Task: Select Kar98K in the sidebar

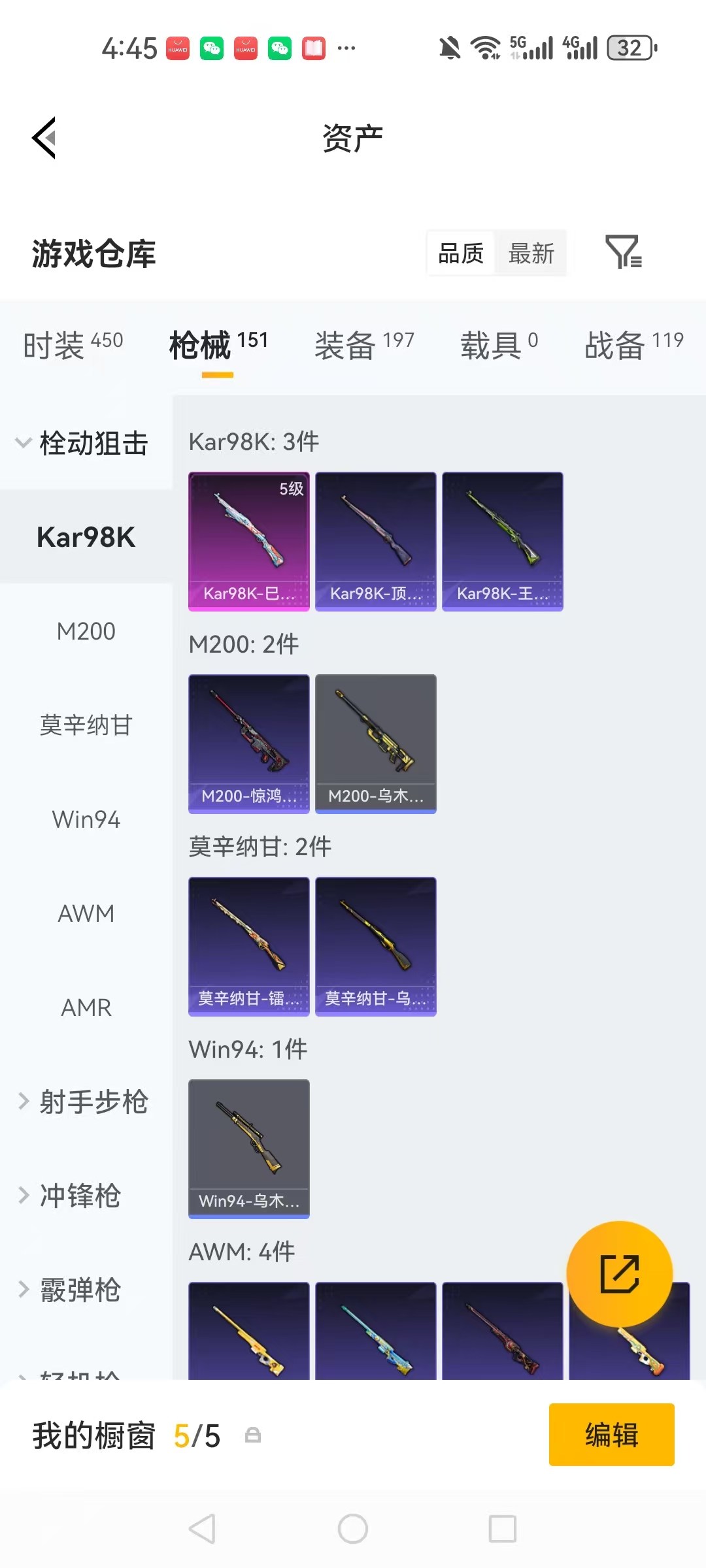Action: pos(87,537)
